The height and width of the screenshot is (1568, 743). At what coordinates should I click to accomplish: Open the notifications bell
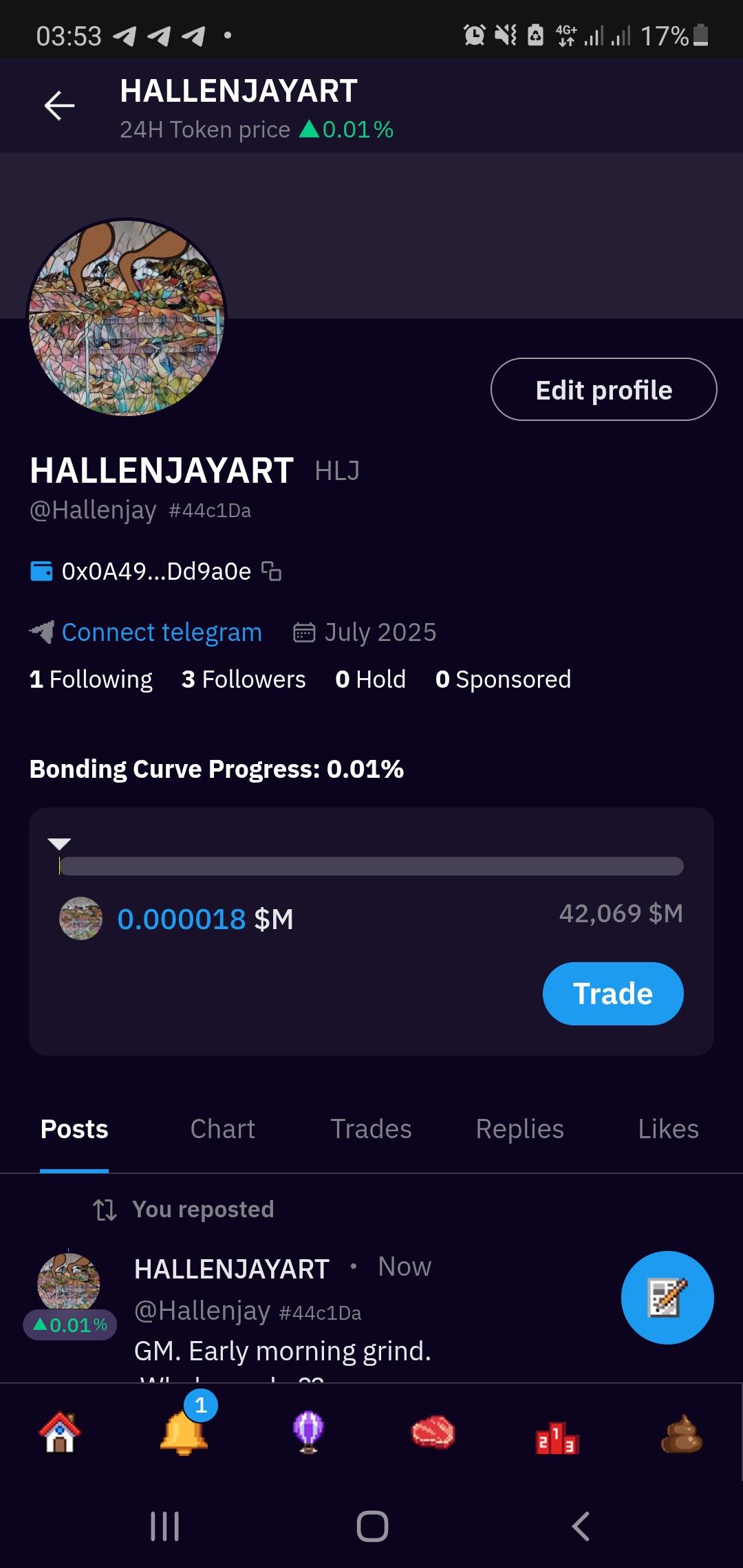tap(184, 1433)
